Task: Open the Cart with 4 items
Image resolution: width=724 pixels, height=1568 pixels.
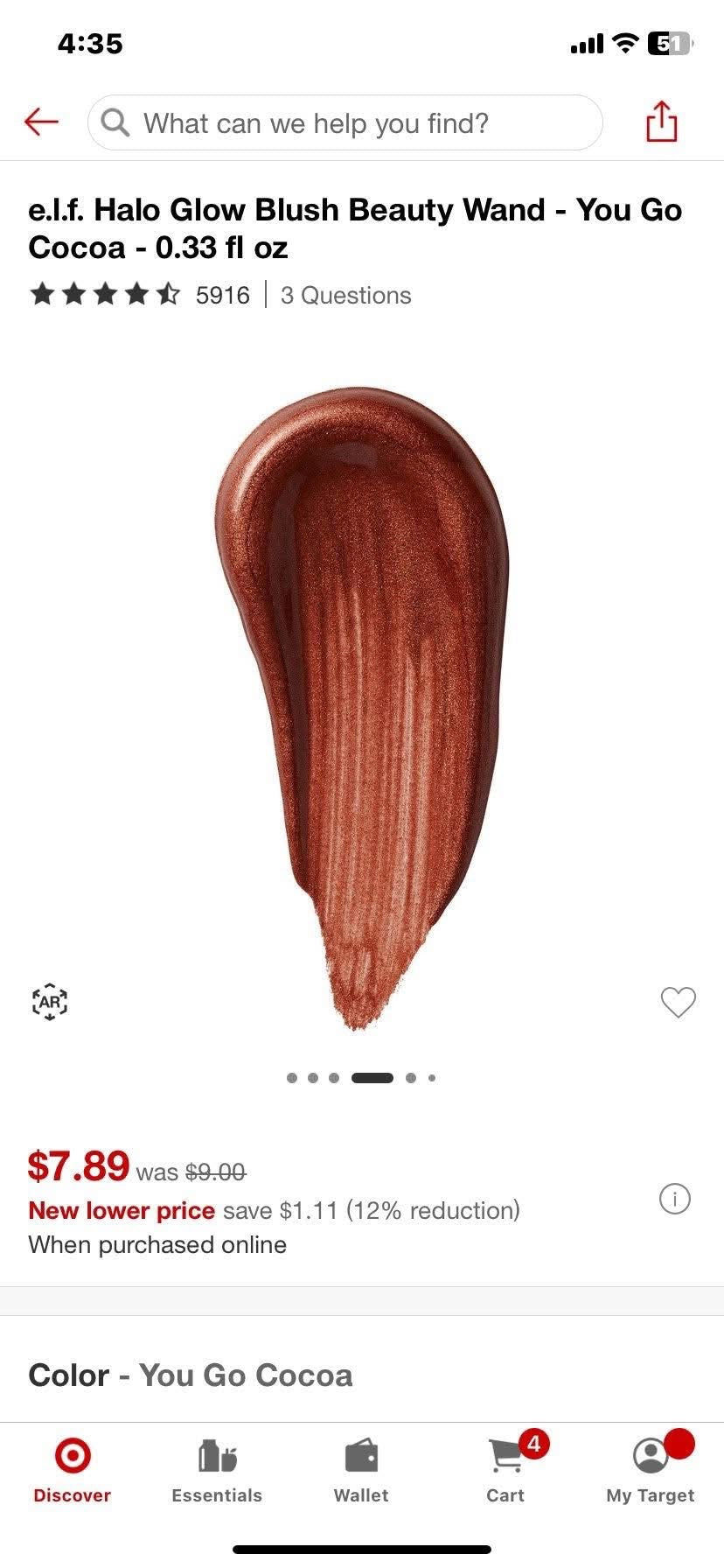Action: pos(507,1471)
